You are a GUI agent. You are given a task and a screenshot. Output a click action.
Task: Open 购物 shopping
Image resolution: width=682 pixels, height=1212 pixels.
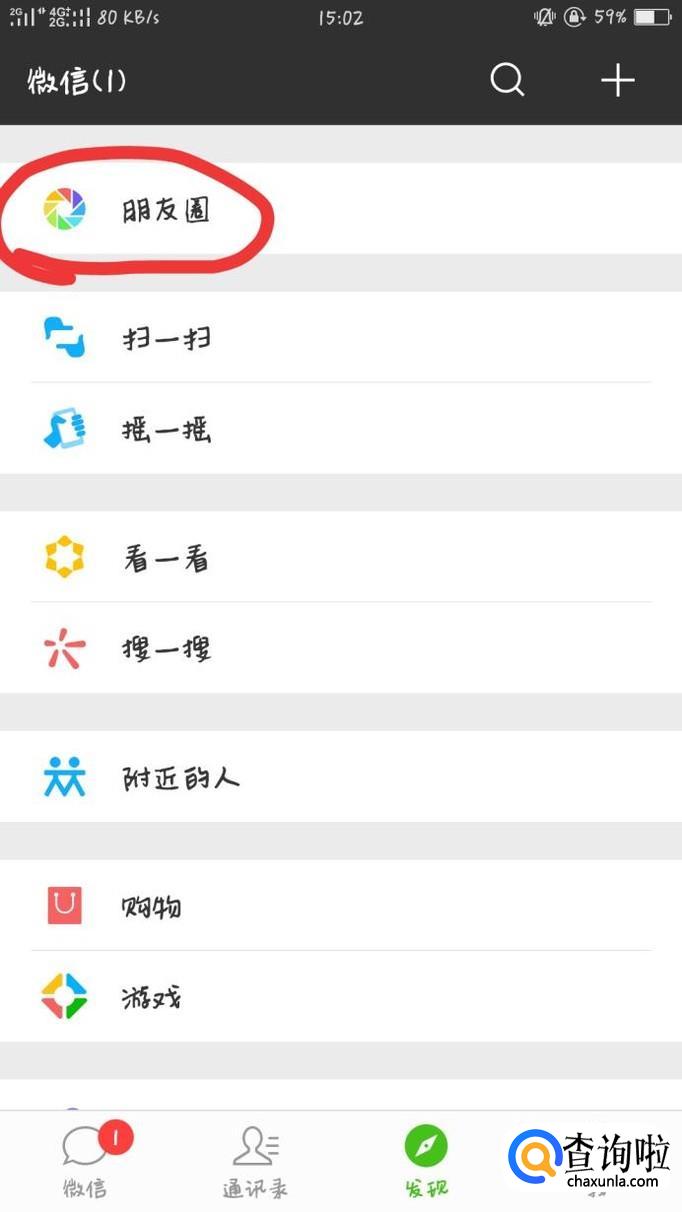(x=152, y=906)
